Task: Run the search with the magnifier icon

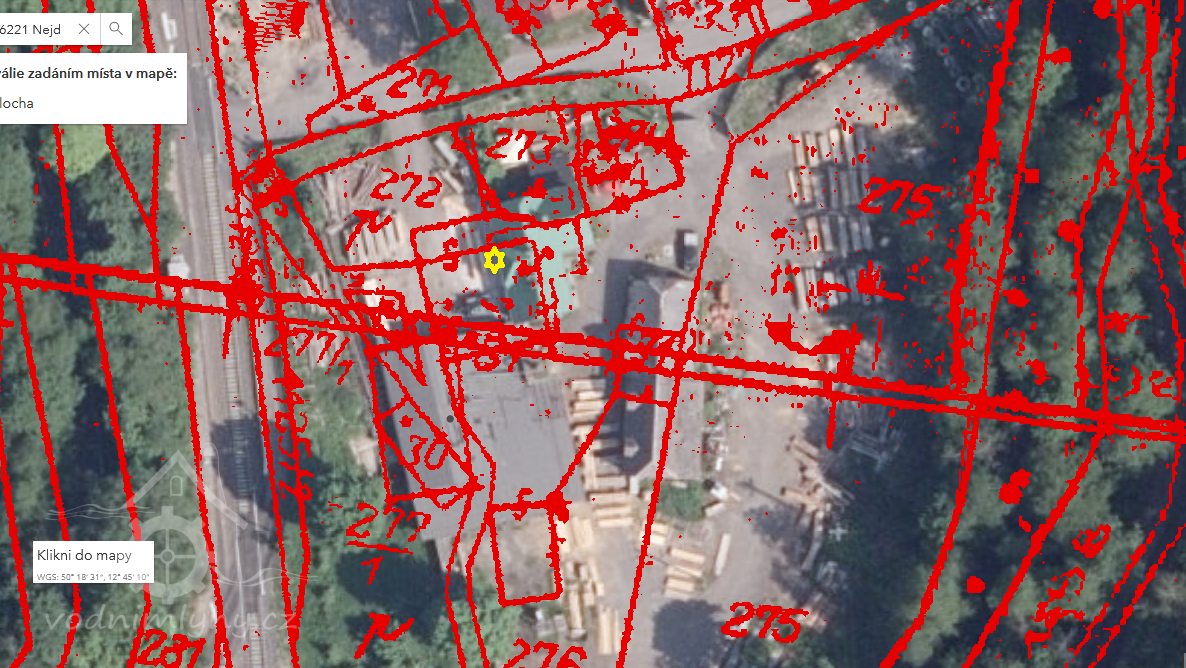Action: coord(116,29)
